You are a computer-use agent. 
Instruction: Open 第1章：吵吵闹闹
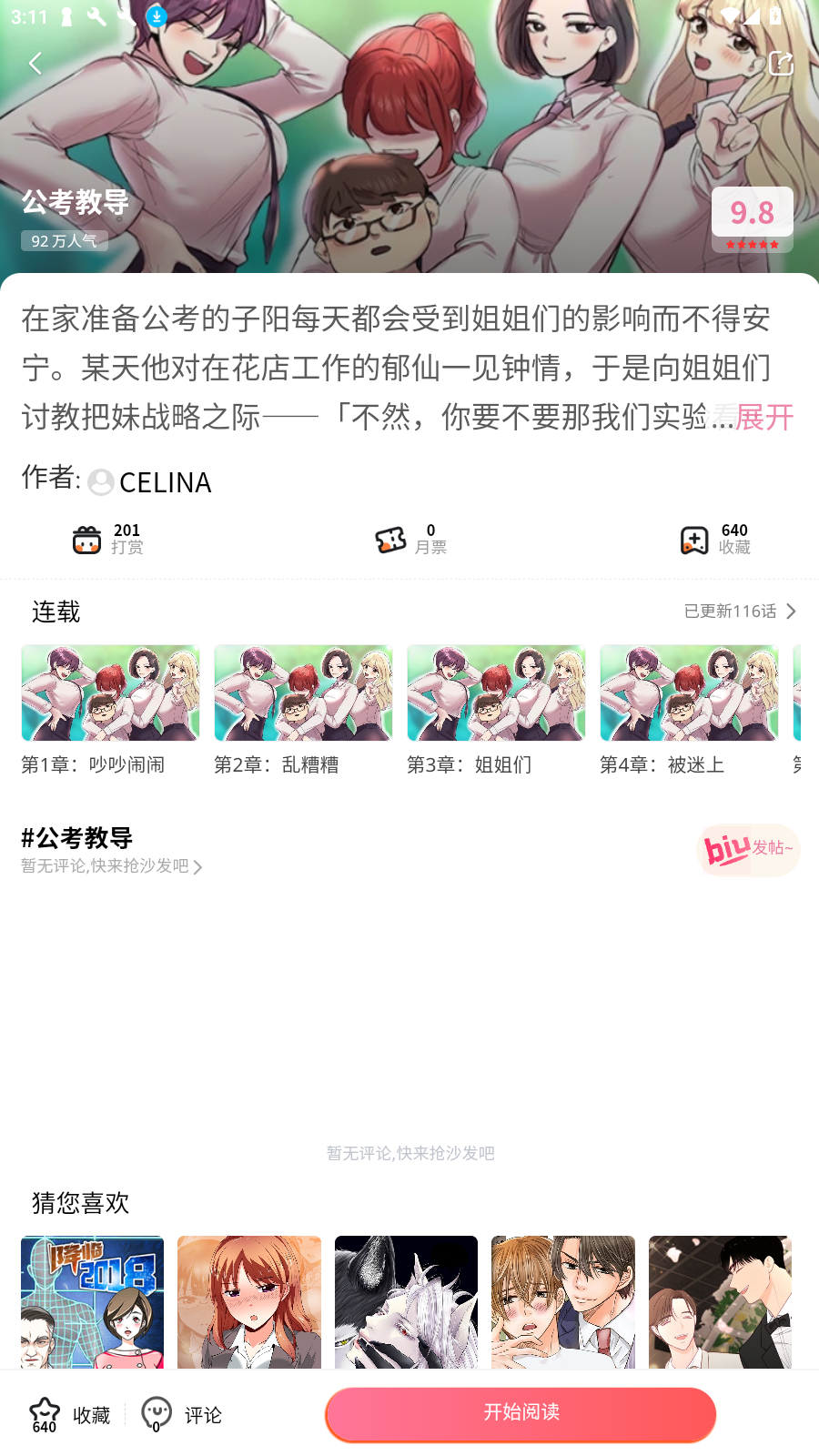(x=110, y=710)
